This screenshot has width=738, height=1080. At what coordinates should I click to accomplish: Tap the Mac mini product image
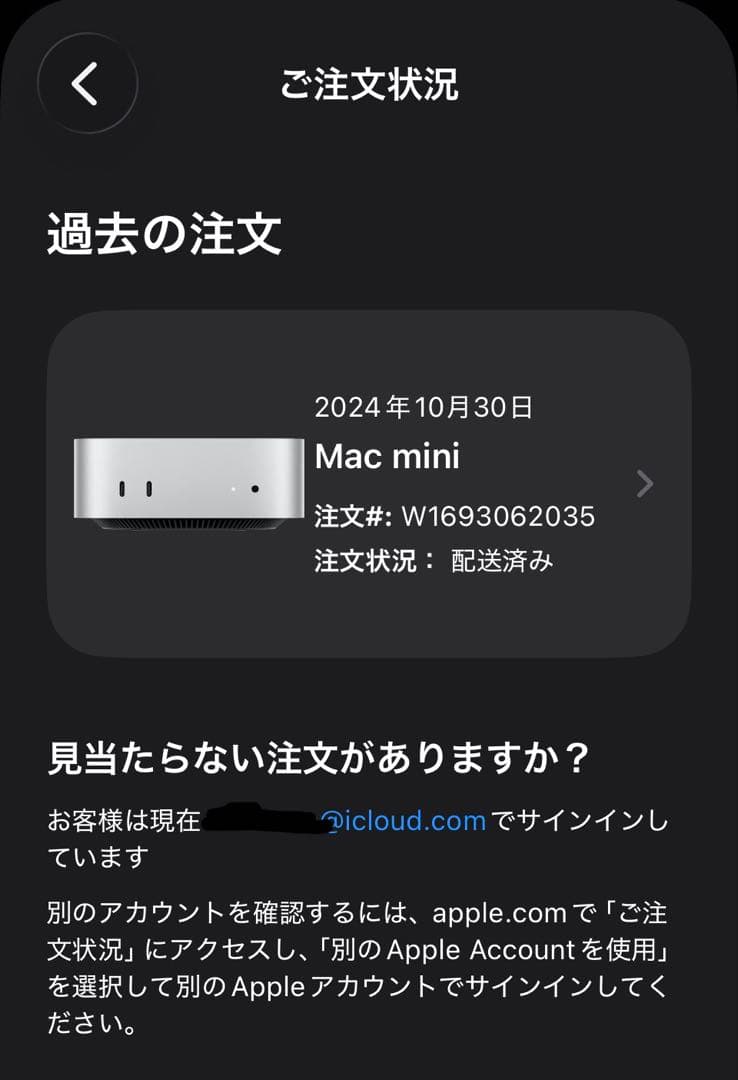(189, 483)
